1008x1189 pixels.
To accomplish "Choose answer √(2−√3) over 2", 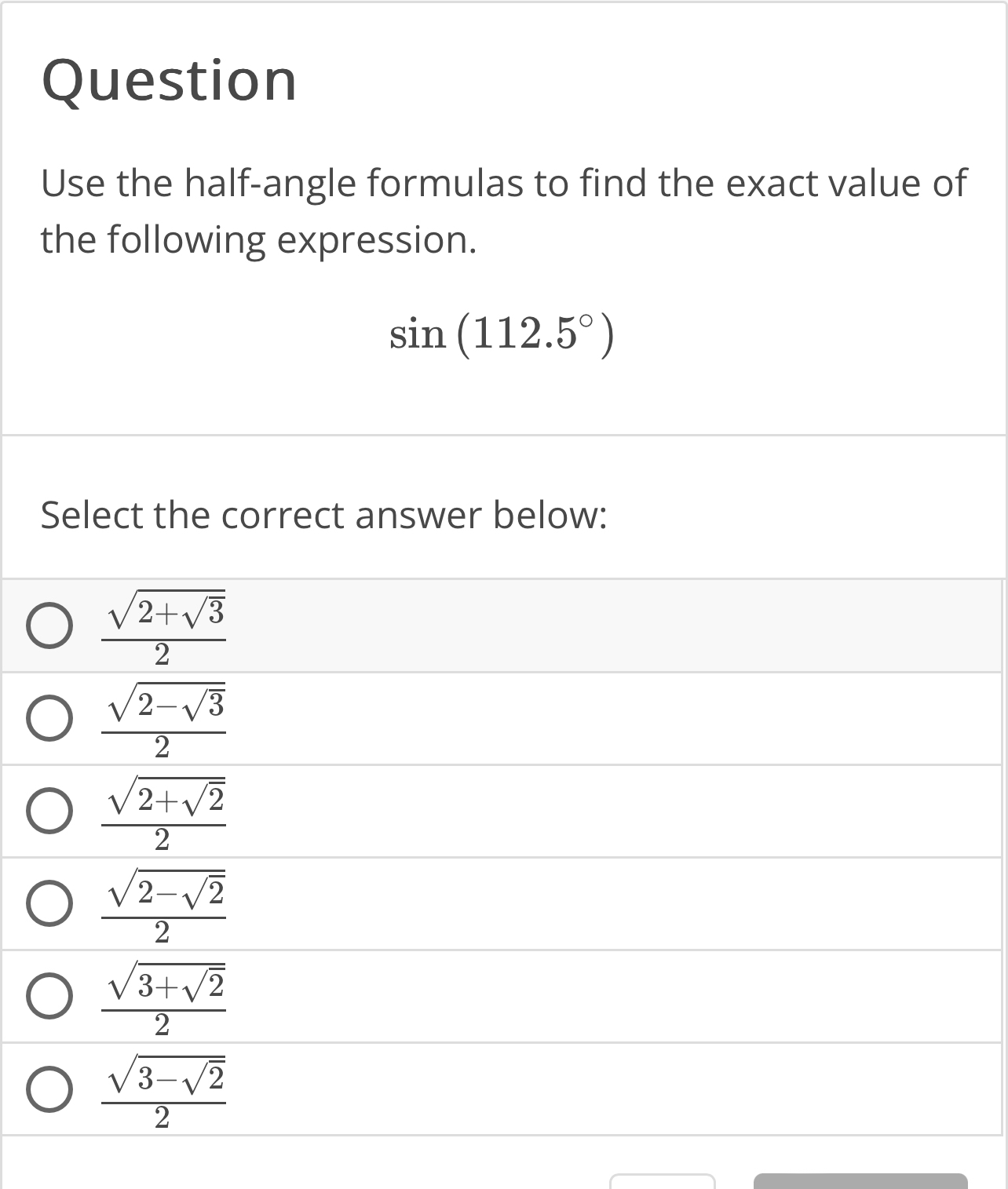I will point(50,719).
